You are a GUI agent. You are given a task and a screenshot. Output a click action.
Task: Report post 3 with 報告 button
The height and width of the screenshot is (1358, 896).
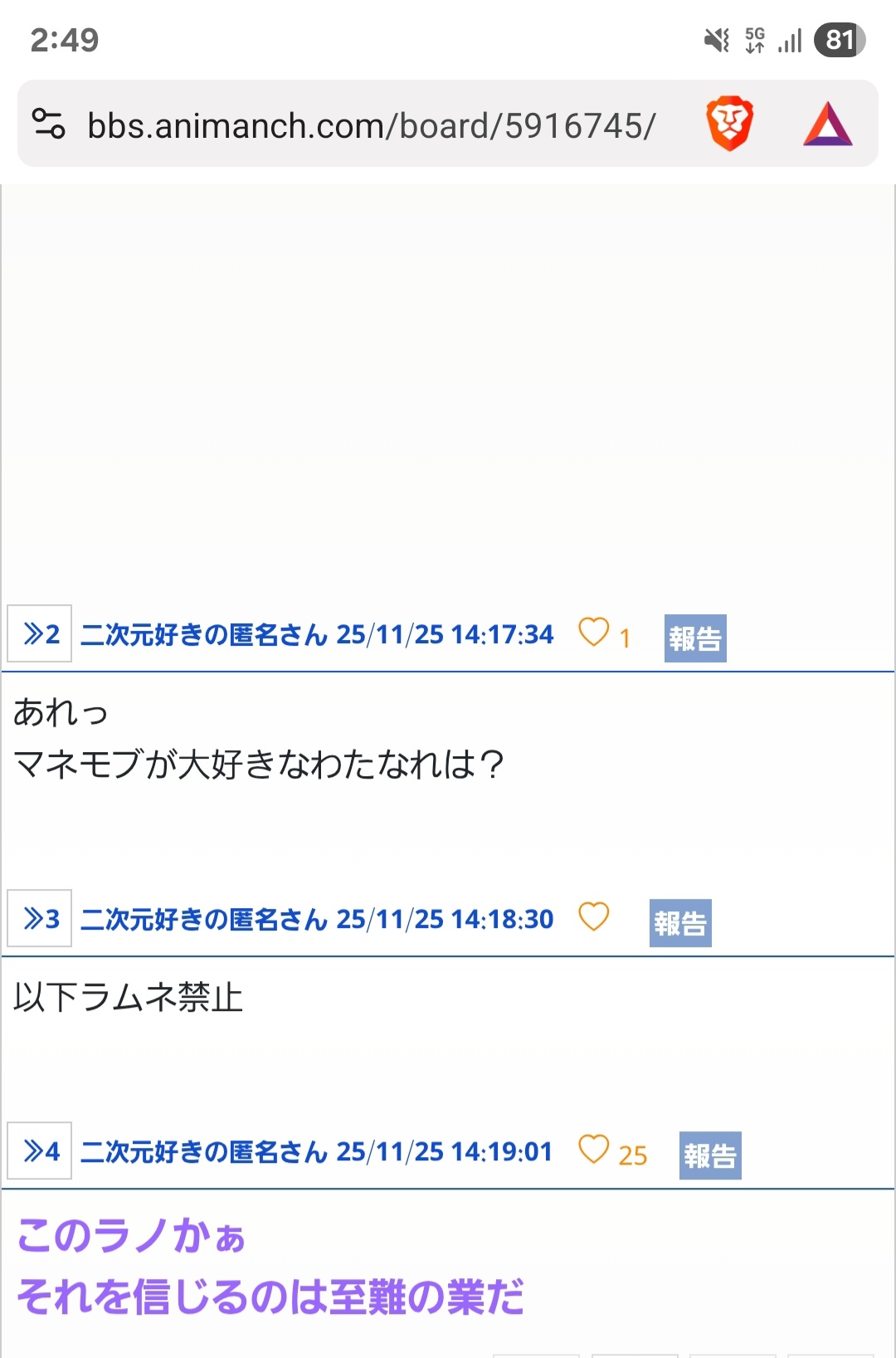680,923
